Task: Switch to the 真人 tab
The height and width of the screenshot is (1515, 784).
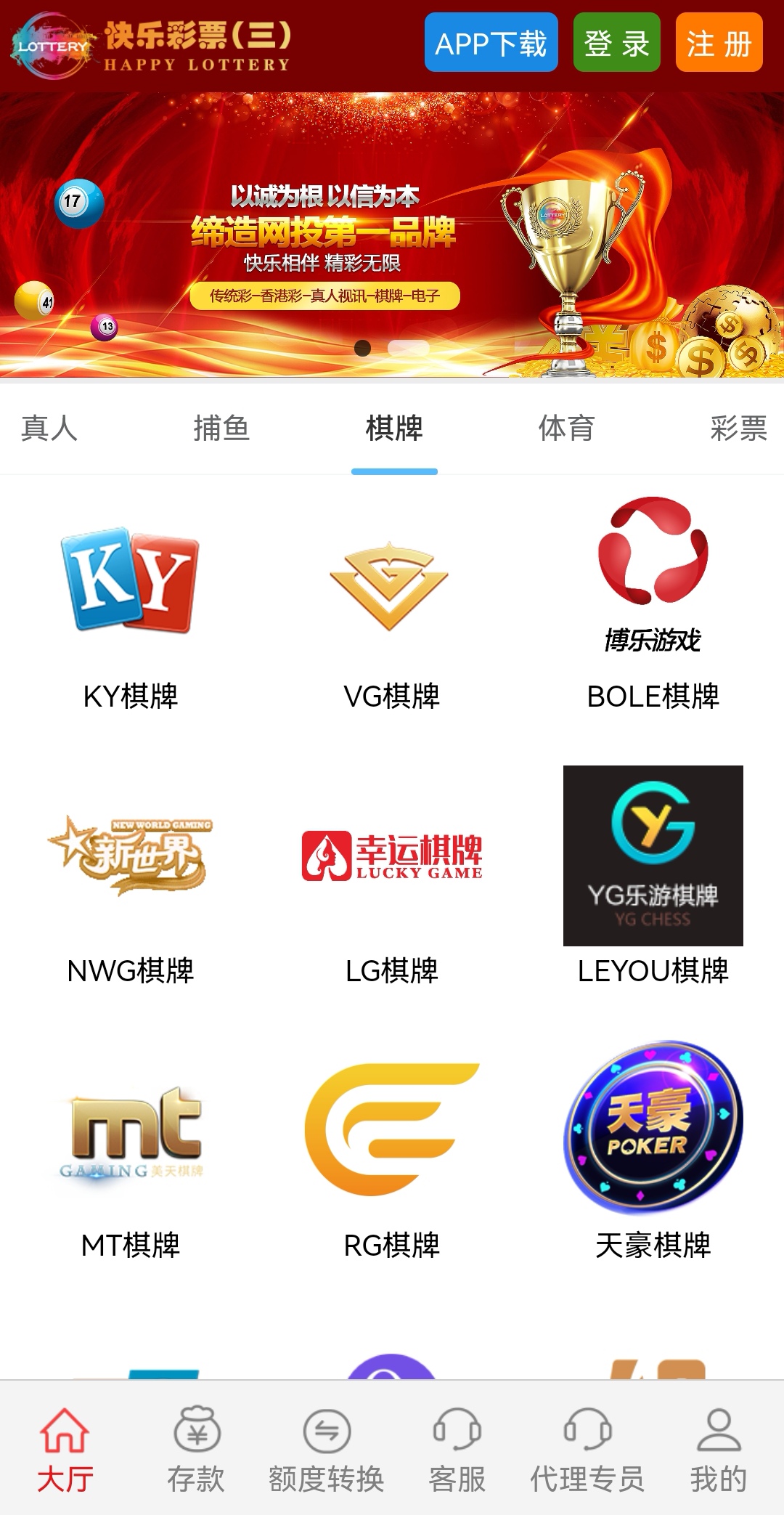Action: (49, 428)
